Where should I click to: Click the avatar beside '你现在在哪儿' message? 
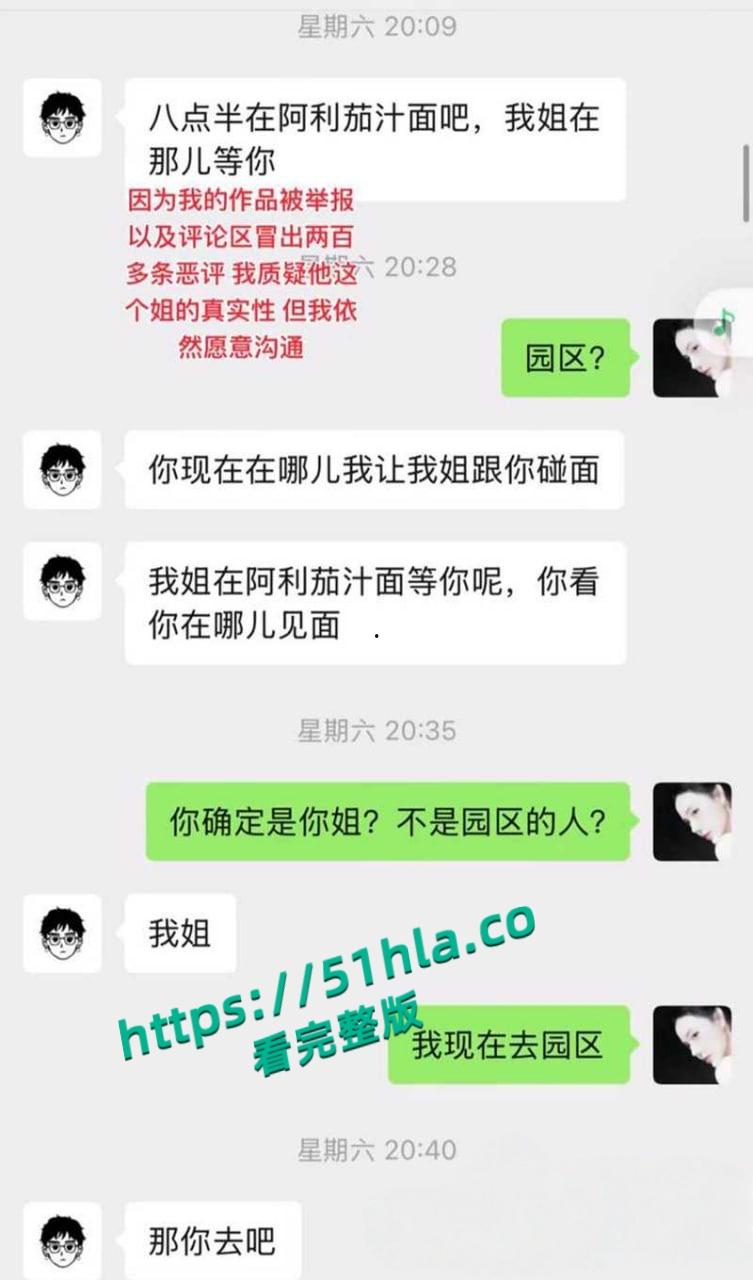(62, 471)
